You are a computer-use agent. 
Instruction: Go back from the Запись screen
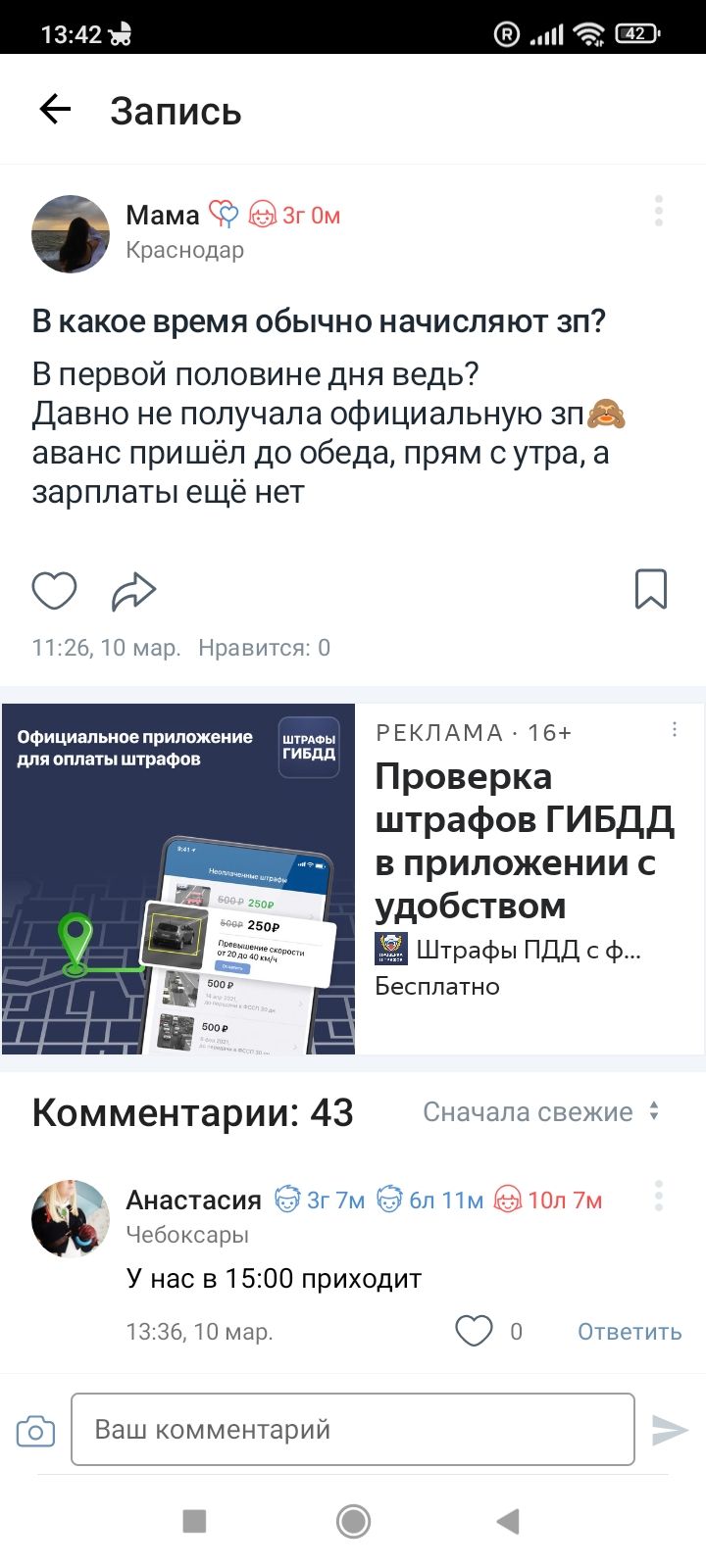click(56, 110)
